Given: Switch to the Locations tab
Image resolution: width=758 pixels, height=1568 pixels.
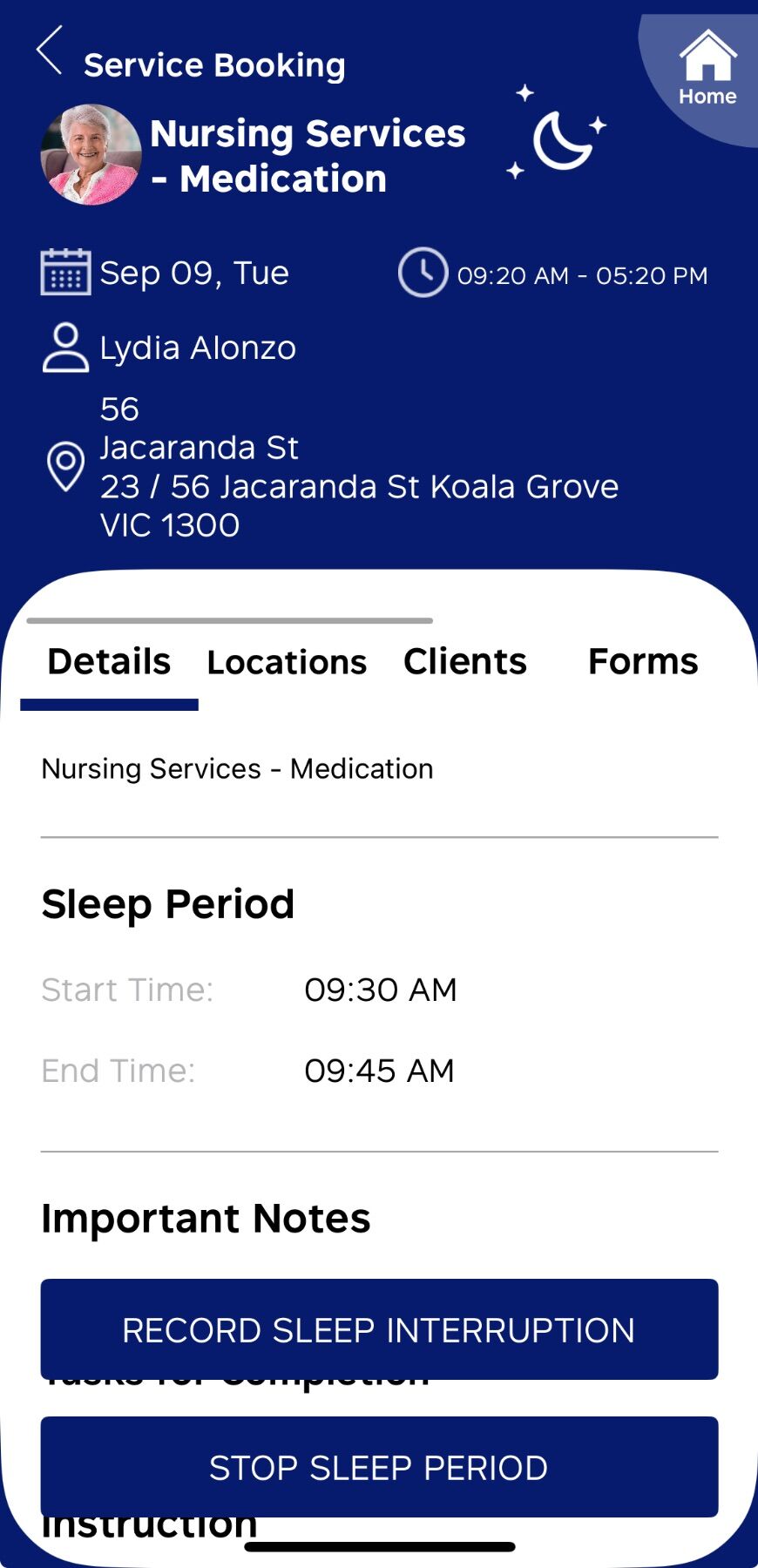Looking at the screenshot, I should click(x=287, y=662).
